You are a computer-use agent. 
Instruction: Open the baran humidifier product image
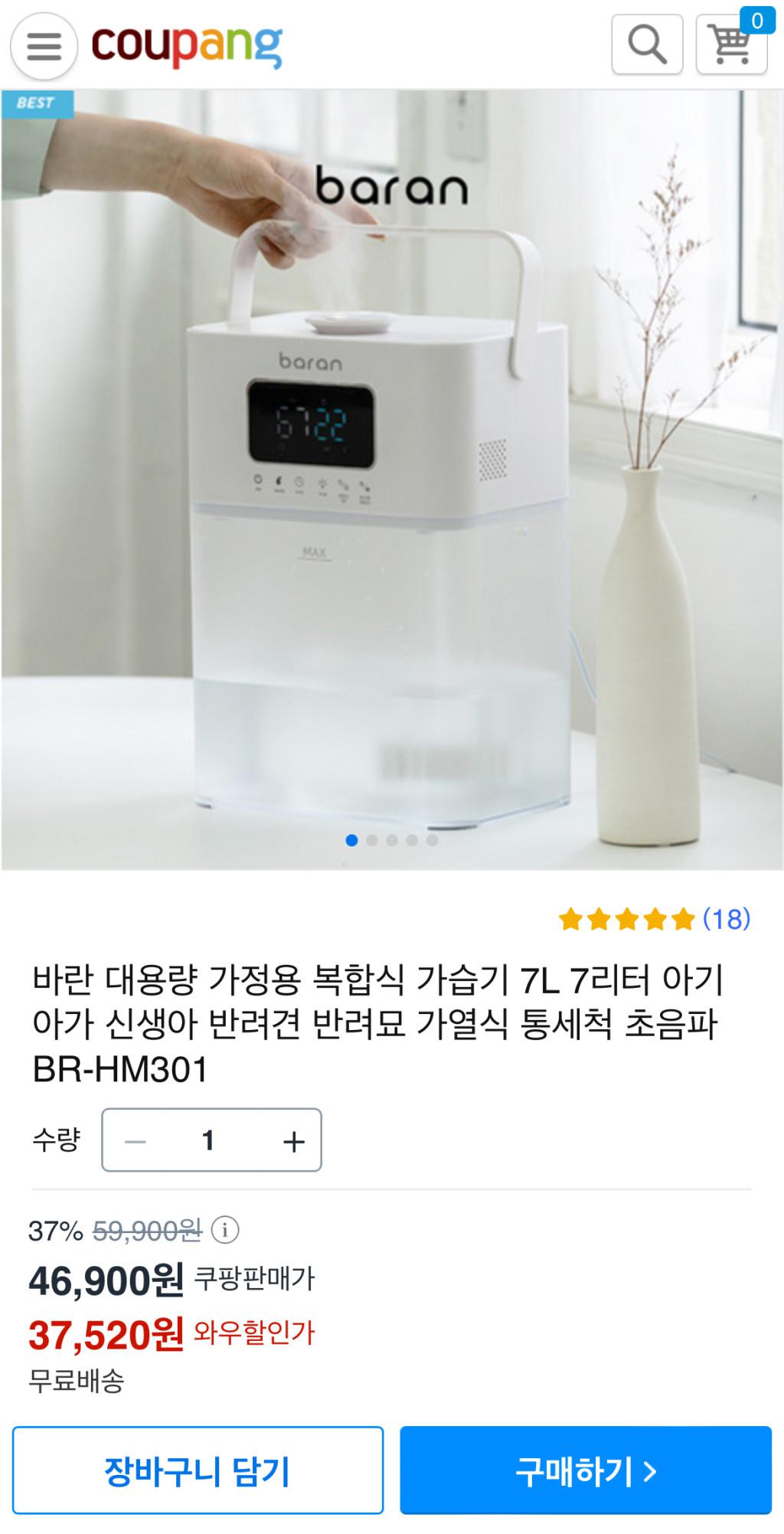pos(392,479)
